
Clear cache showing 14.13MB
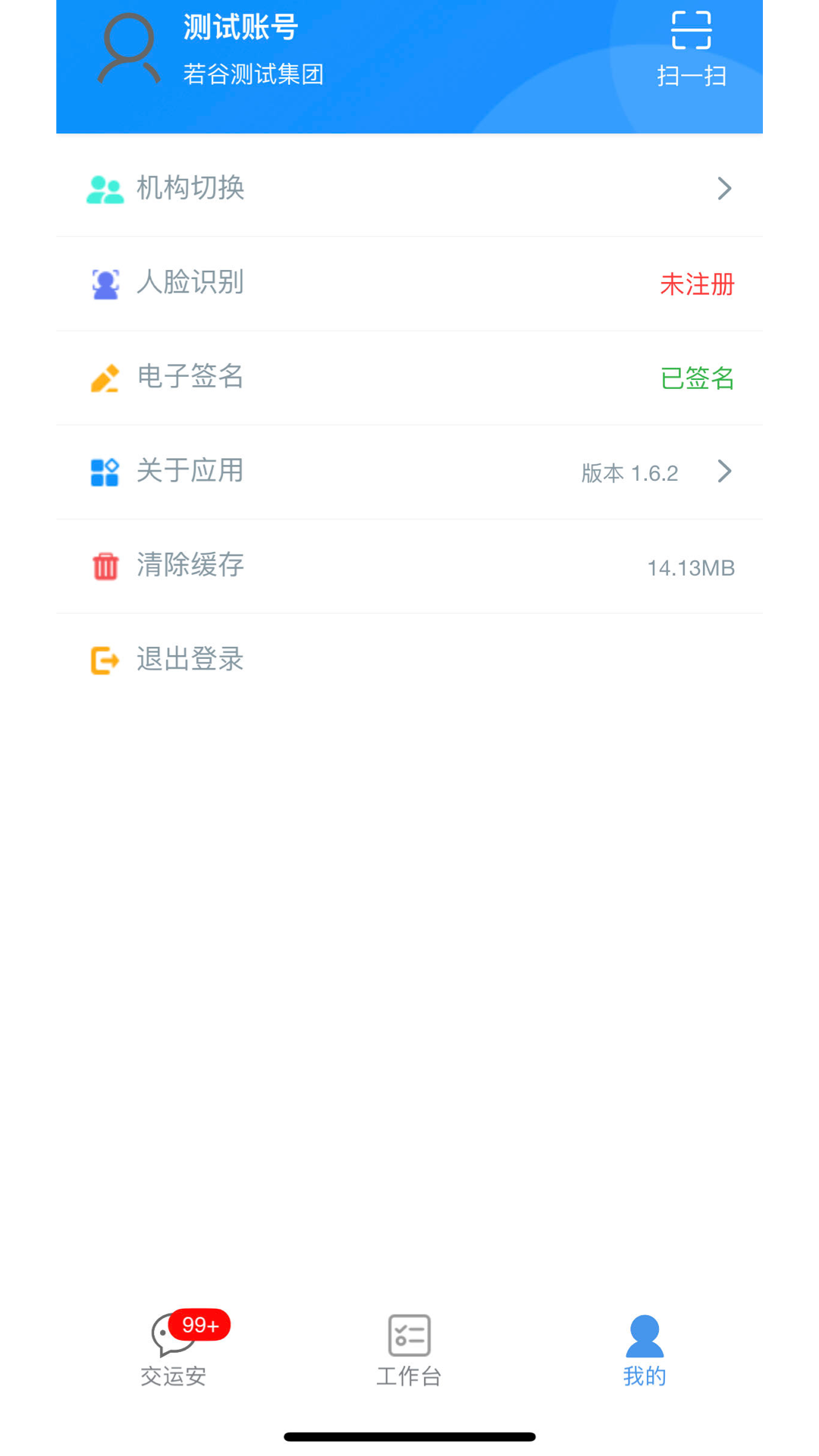tap(690, 567)
